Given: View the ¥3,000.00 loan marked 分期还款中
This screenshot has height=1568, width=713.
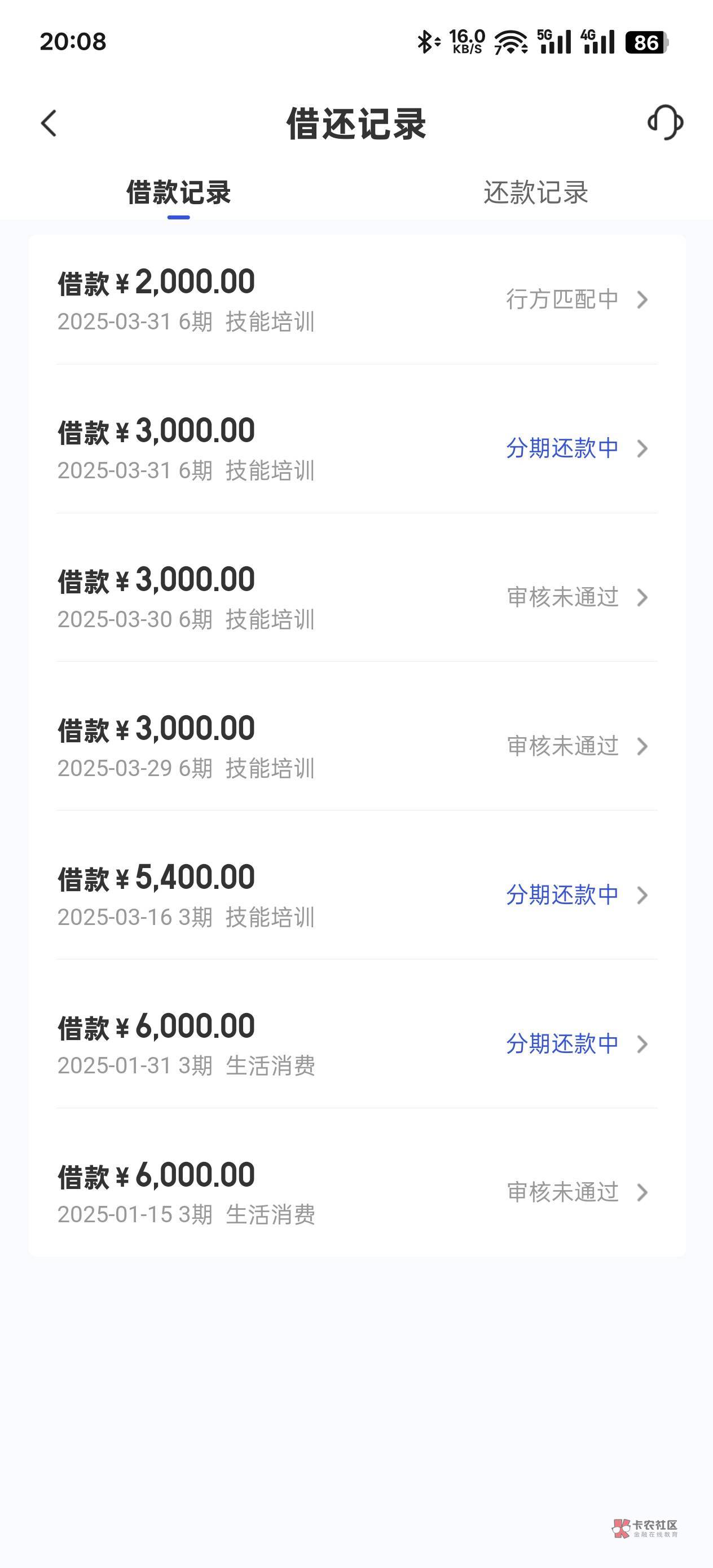Looking at the screenshot, I should 356,448.
